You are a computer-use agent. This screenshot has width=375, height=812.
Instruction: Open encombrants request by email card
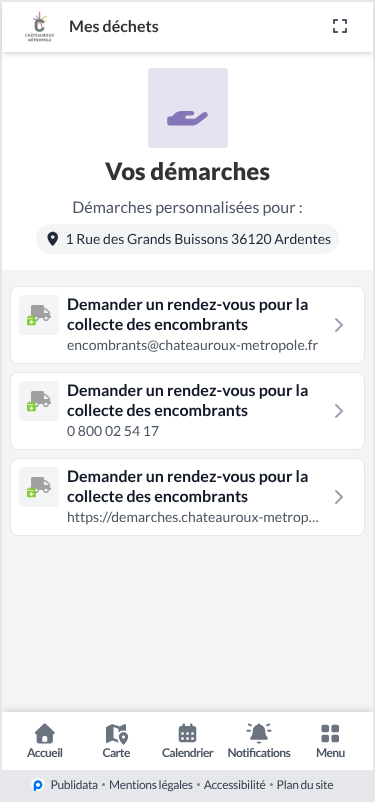click(x=188, y=325)
